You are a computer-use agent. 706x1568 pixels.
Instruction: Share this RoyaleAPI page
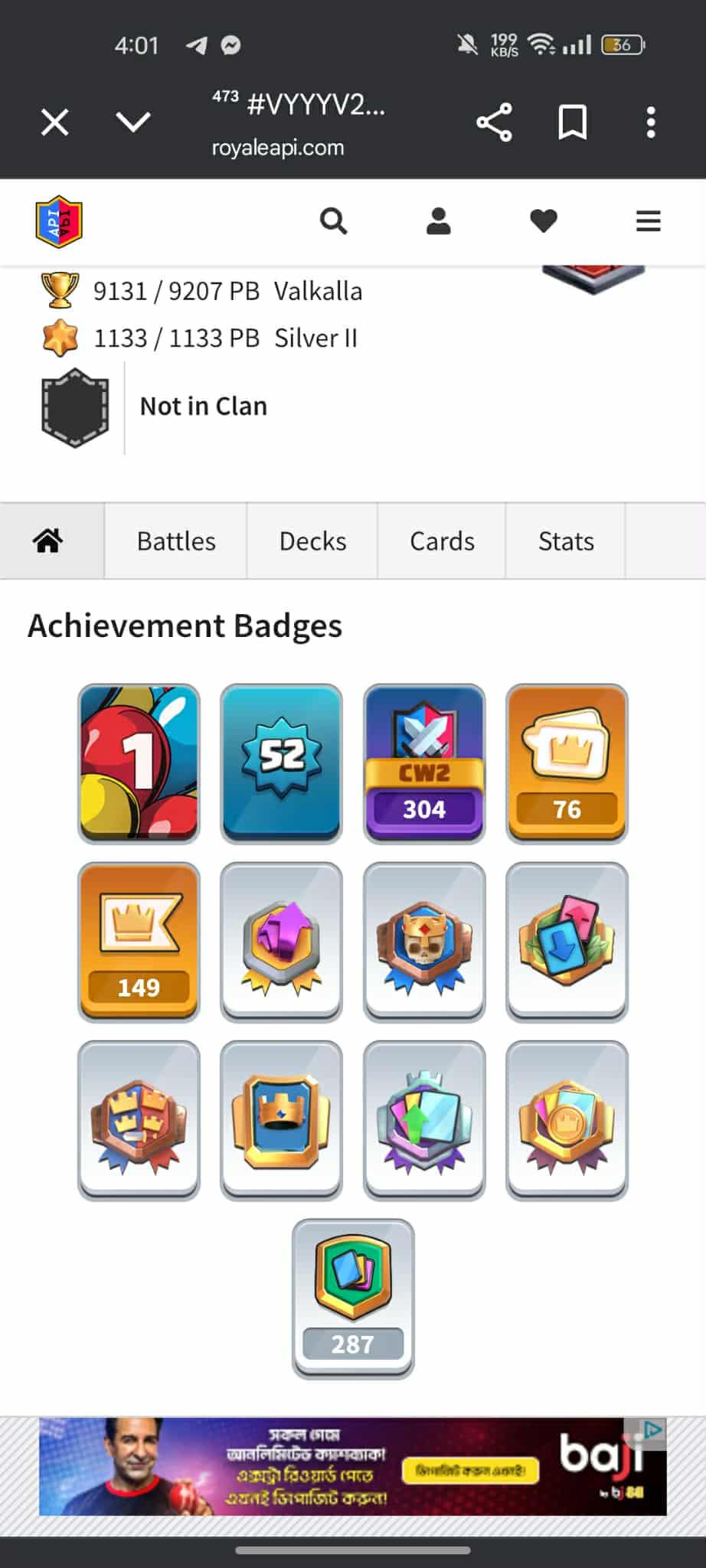click(494, 122)
